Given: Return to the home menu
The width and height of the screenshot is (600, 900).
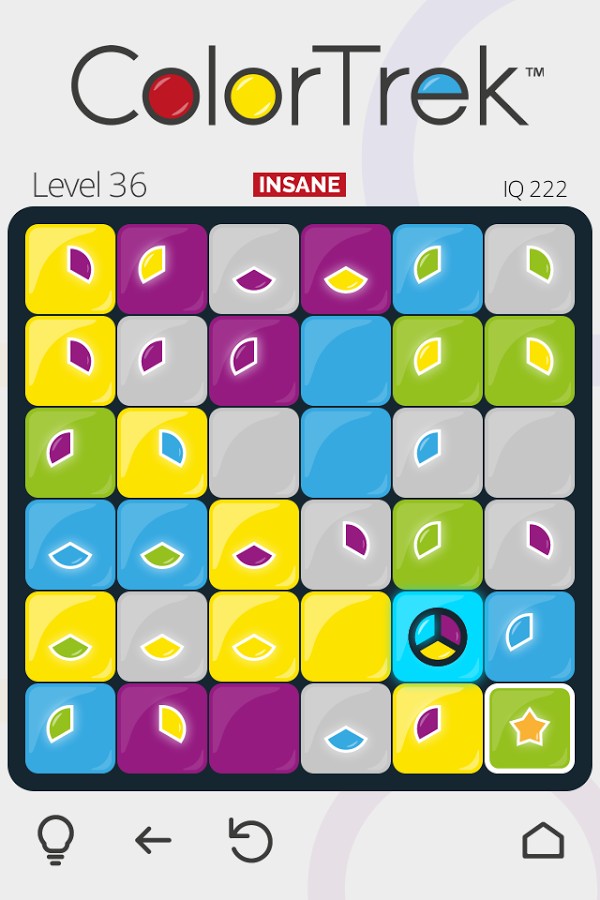Looking at the screenshot, I should (543, 840).
